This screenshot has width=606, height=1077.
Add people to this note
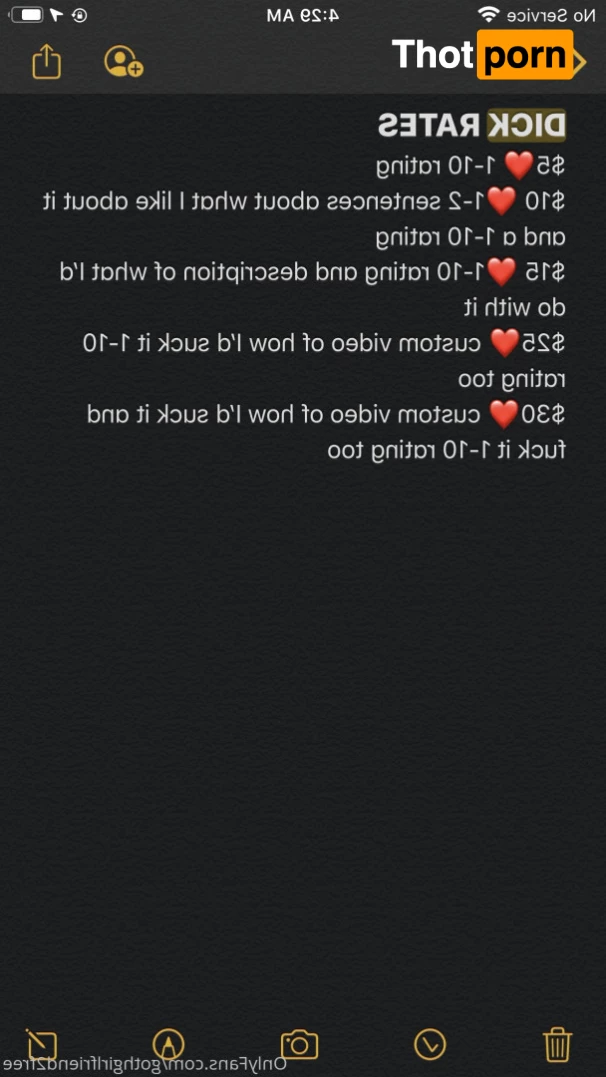pyautogui.click(x=123, y=62)
